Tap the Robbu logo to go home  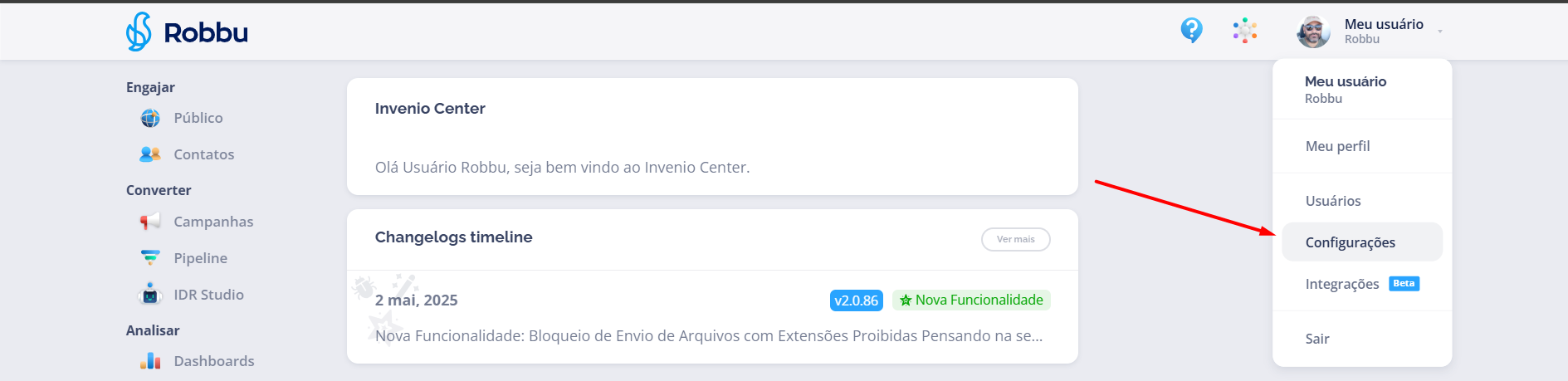click(188, 32)
